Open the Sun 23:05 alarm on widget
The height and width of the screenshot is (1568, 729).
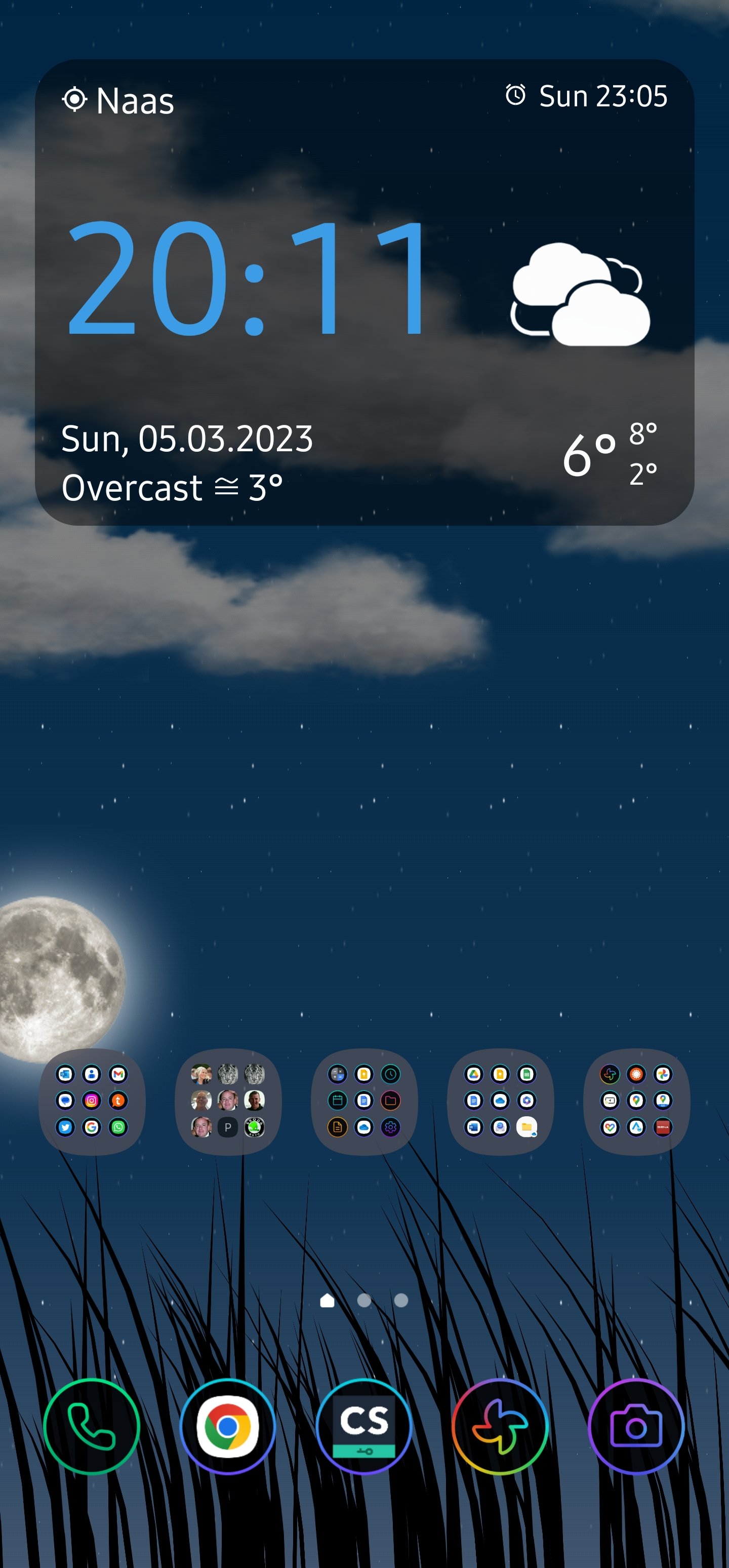point(587,96)
